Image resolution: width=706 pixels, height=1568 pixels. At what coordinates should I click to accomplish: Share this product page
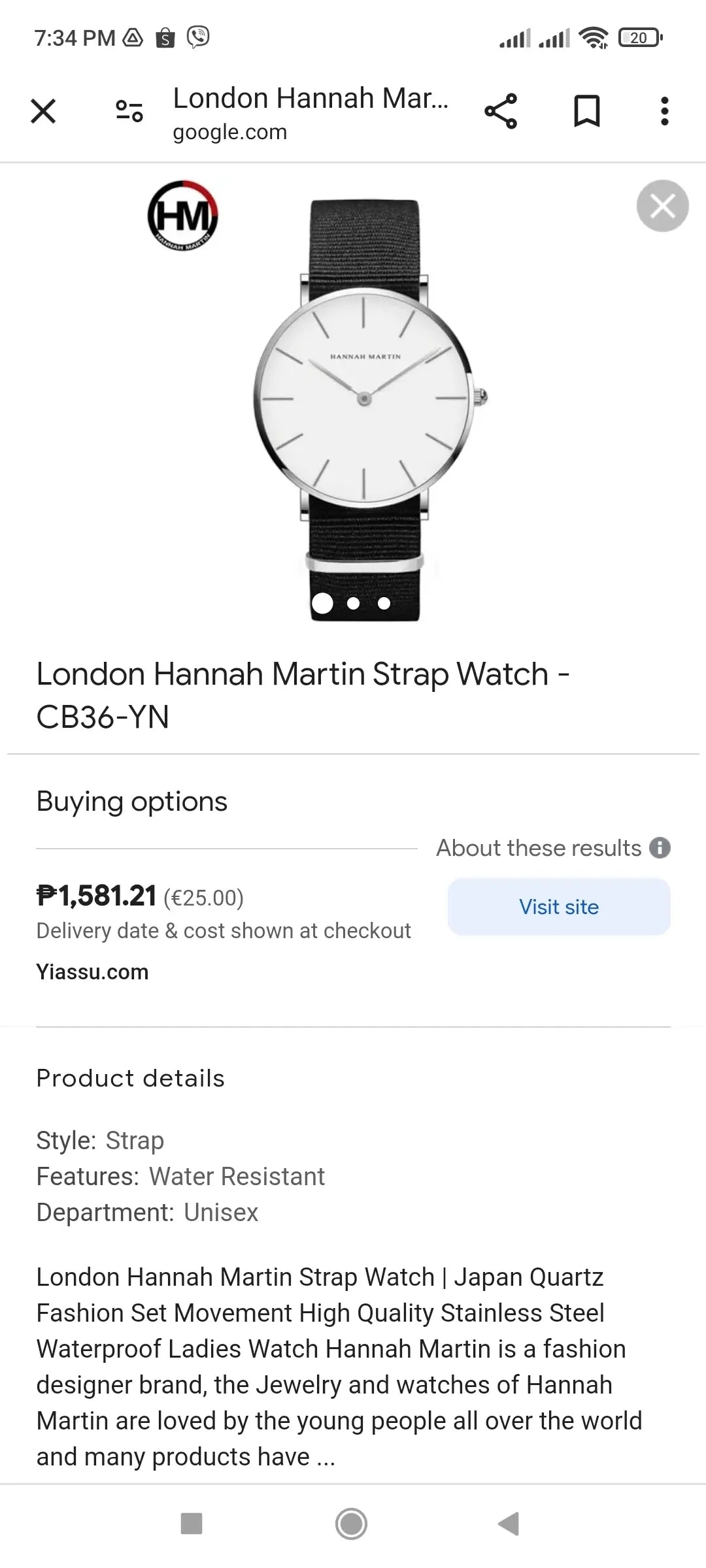click(x=501, y=111)
